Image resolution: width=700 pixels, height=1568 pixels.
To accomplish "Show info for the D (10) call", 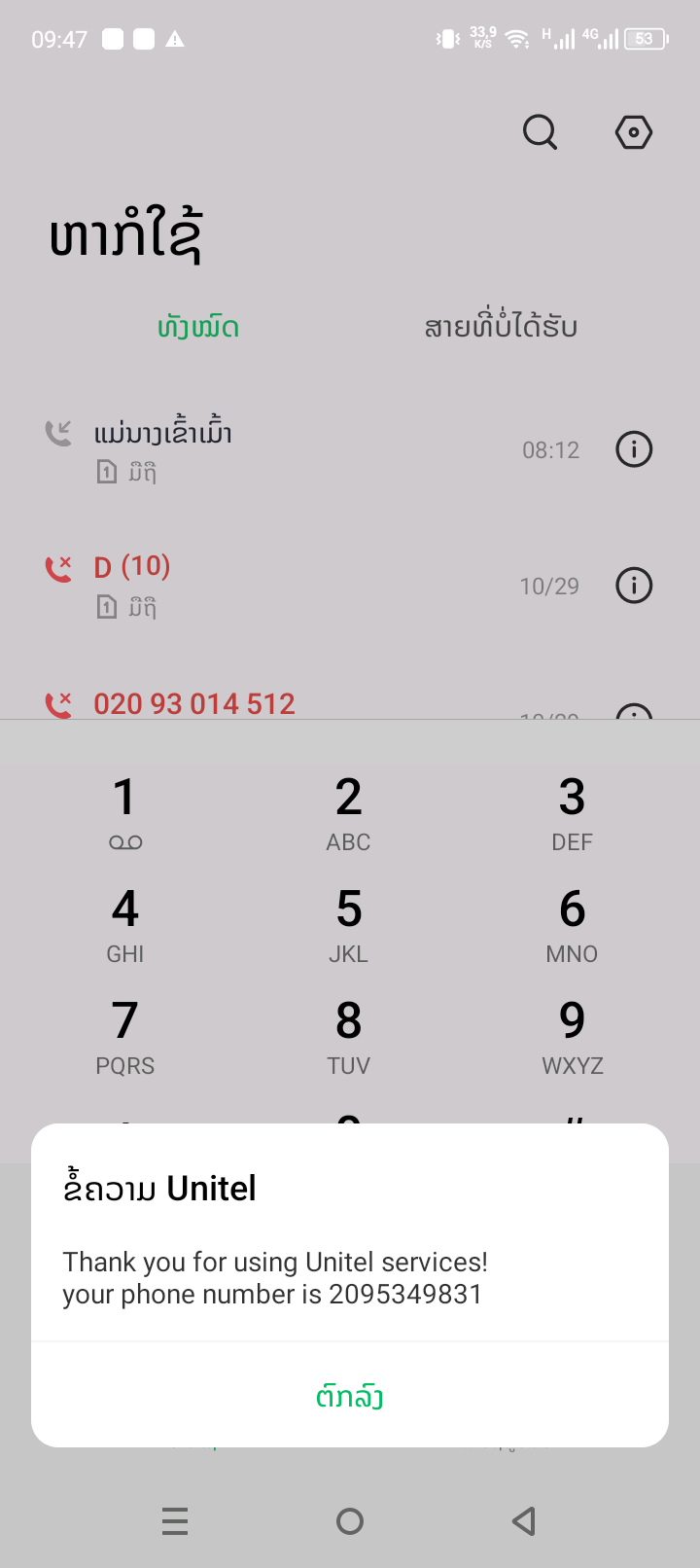I will pos(634,586).
